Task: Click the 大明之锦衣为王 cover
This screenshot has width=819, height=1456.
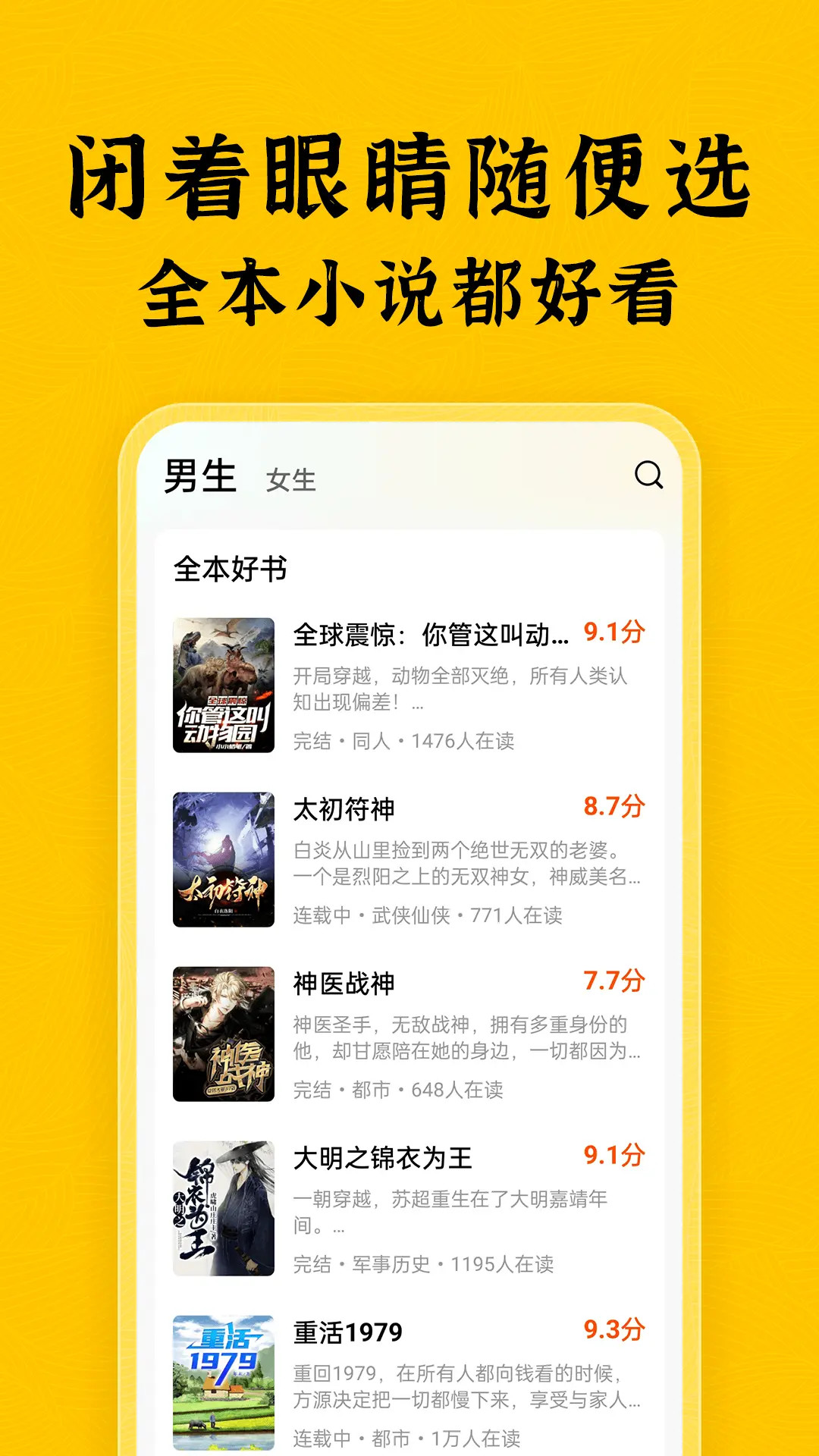Action: point(224,1206)
